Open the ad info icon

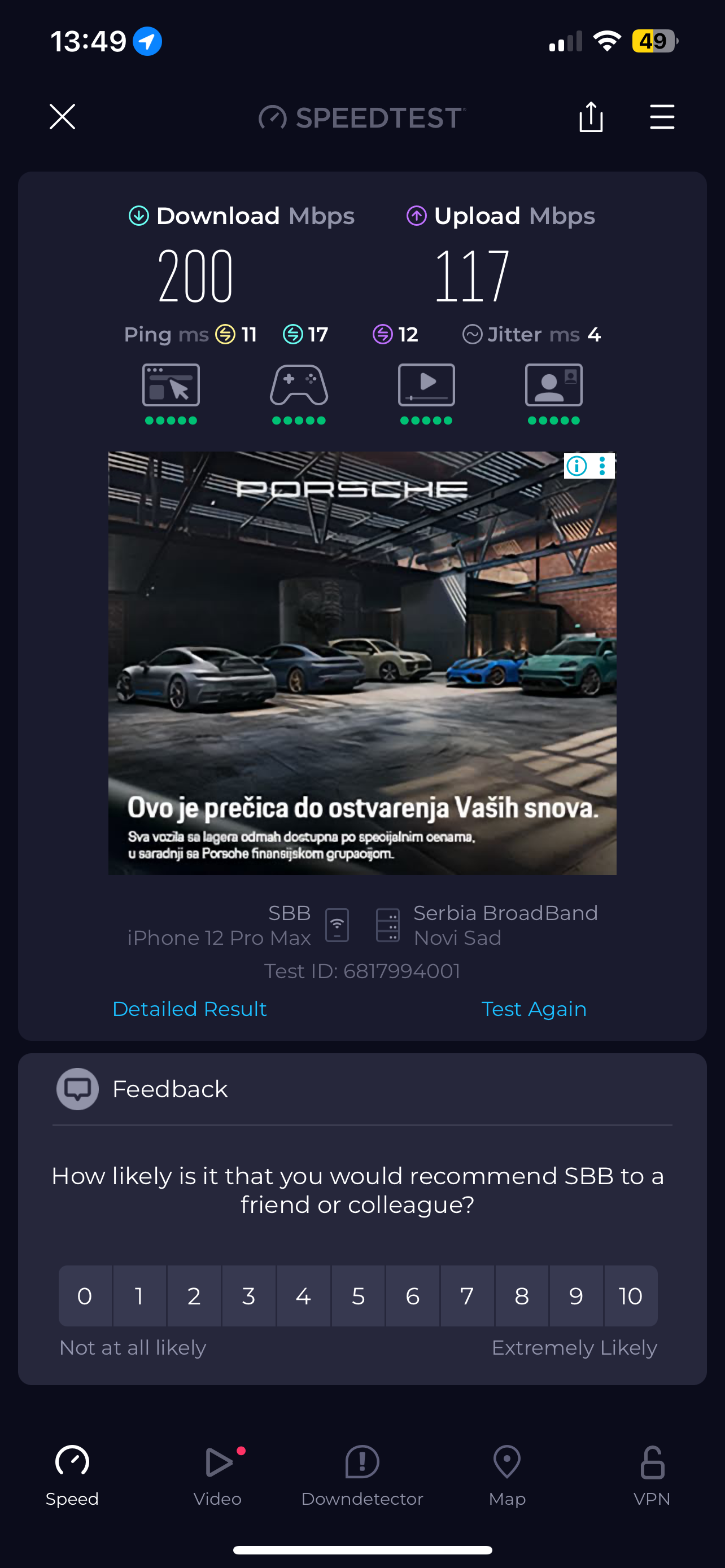click(576, 466)
